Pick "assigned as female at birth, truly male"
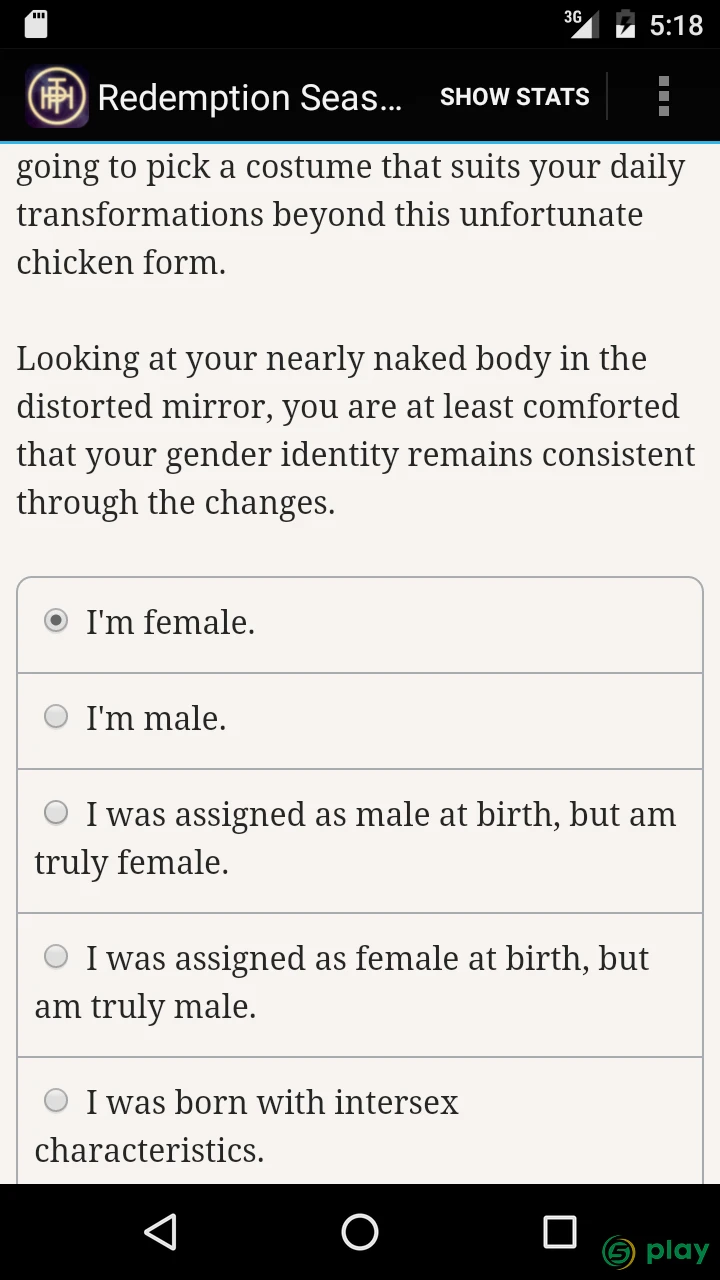 point(360,984)
